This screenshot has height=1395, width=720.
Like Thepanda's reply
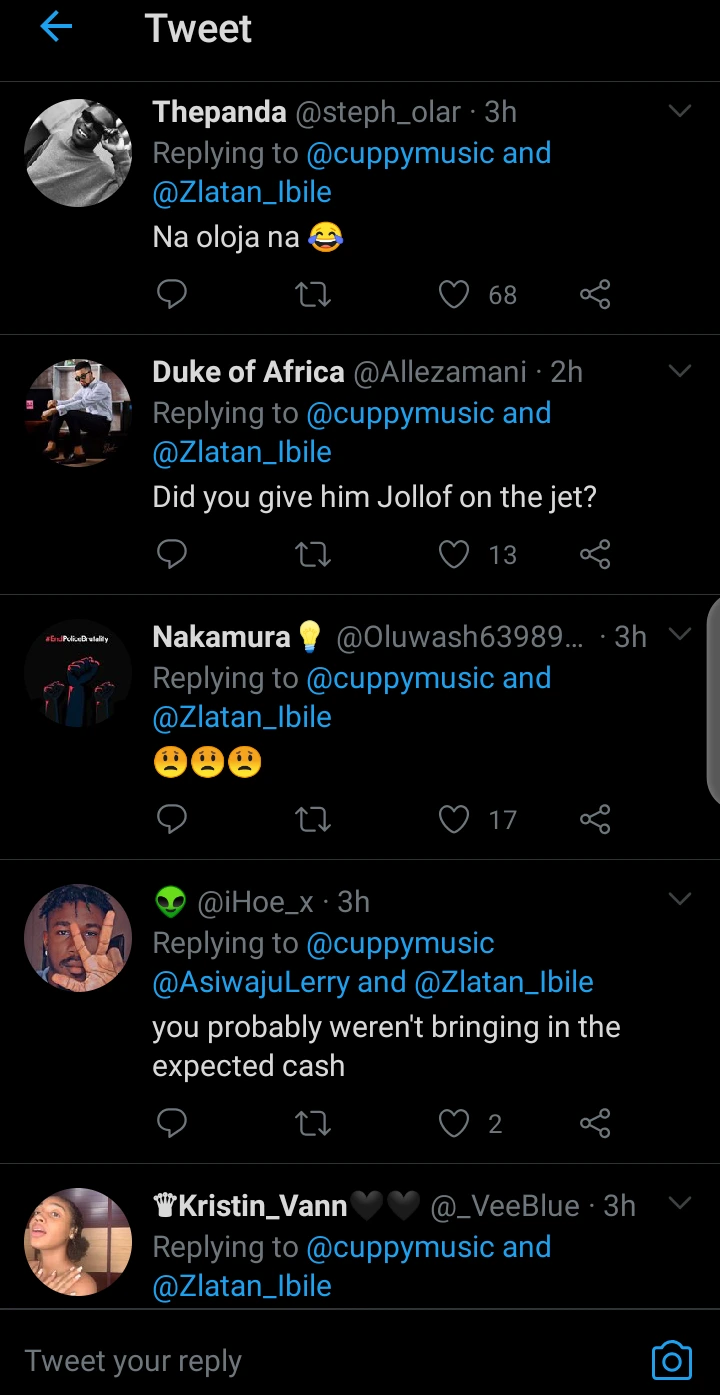pyautogui.click(x=454, y=295)
